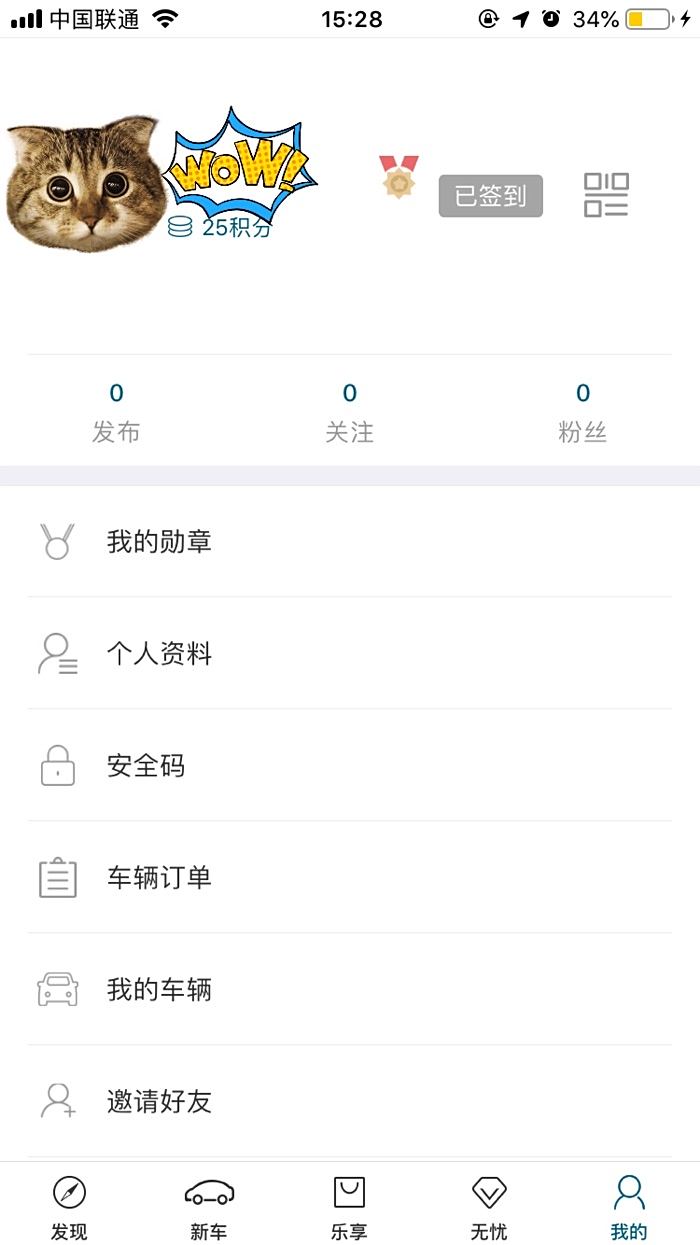Switch to the 发现 tab
The image size is (700, 1245).
tap(69, 1206)
